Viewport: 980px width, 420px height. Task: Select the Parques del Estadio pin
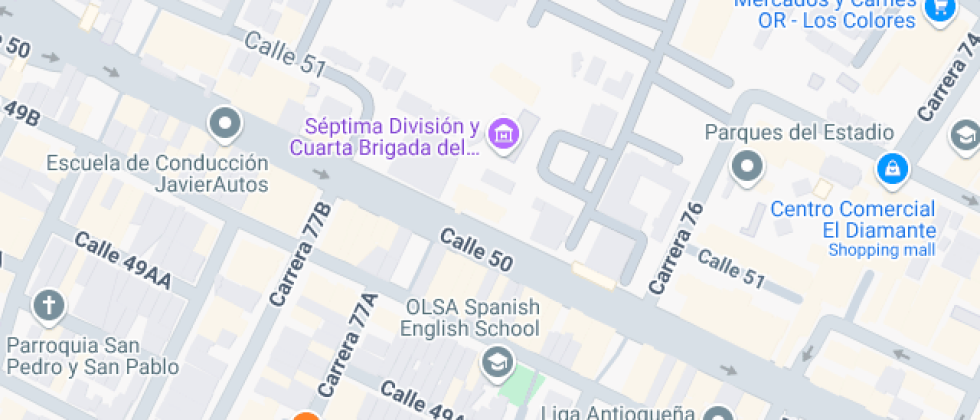click(747, 167)
